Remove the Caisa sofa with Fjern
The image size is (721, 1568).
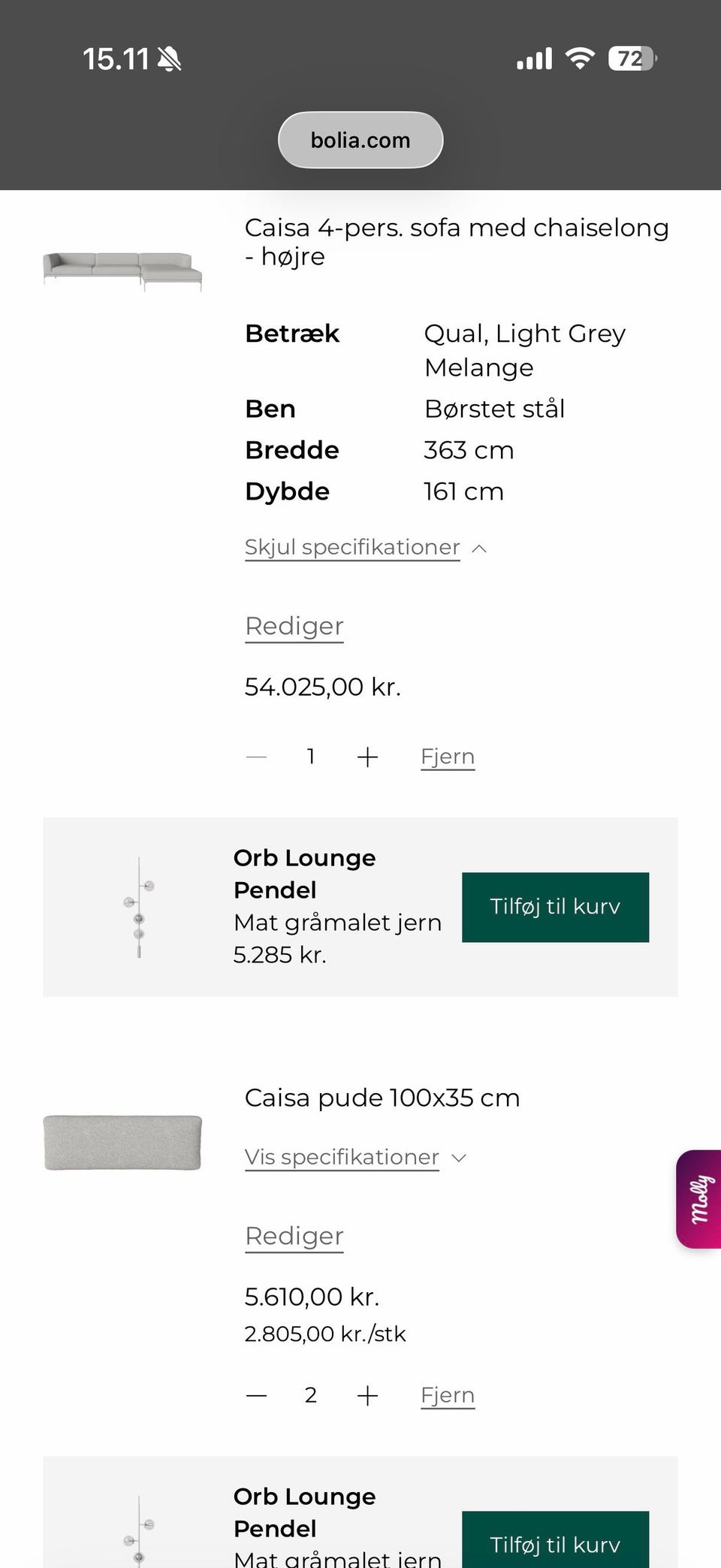(448, 757)
